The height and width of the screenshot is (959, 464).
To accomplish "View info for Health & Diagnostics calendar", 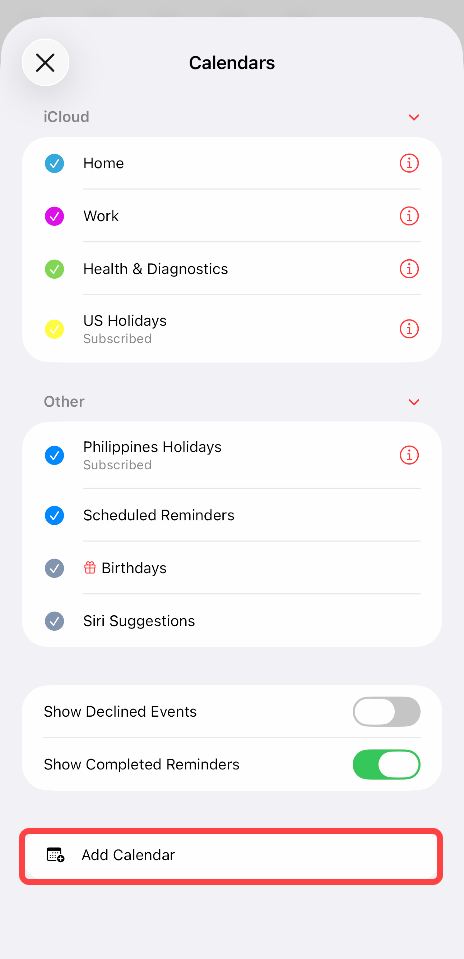I will (x=409, y=268).
